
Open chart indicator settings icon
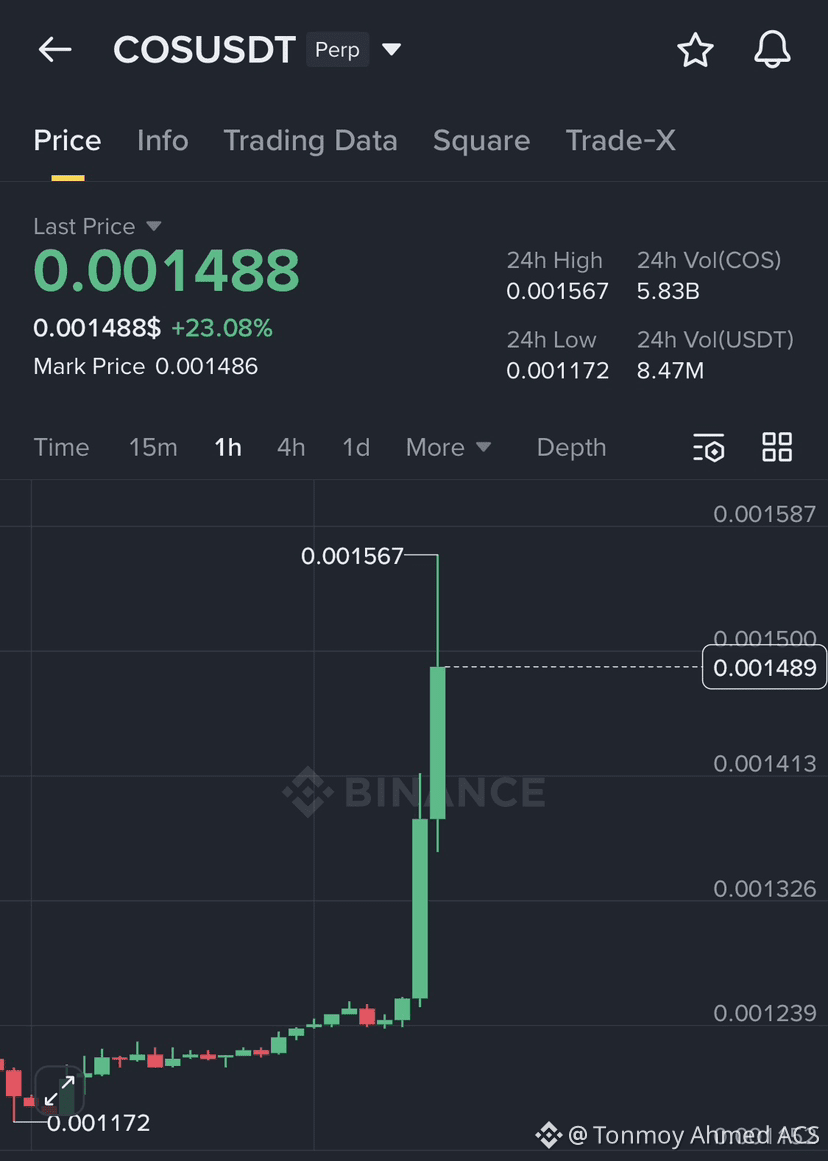709,447
